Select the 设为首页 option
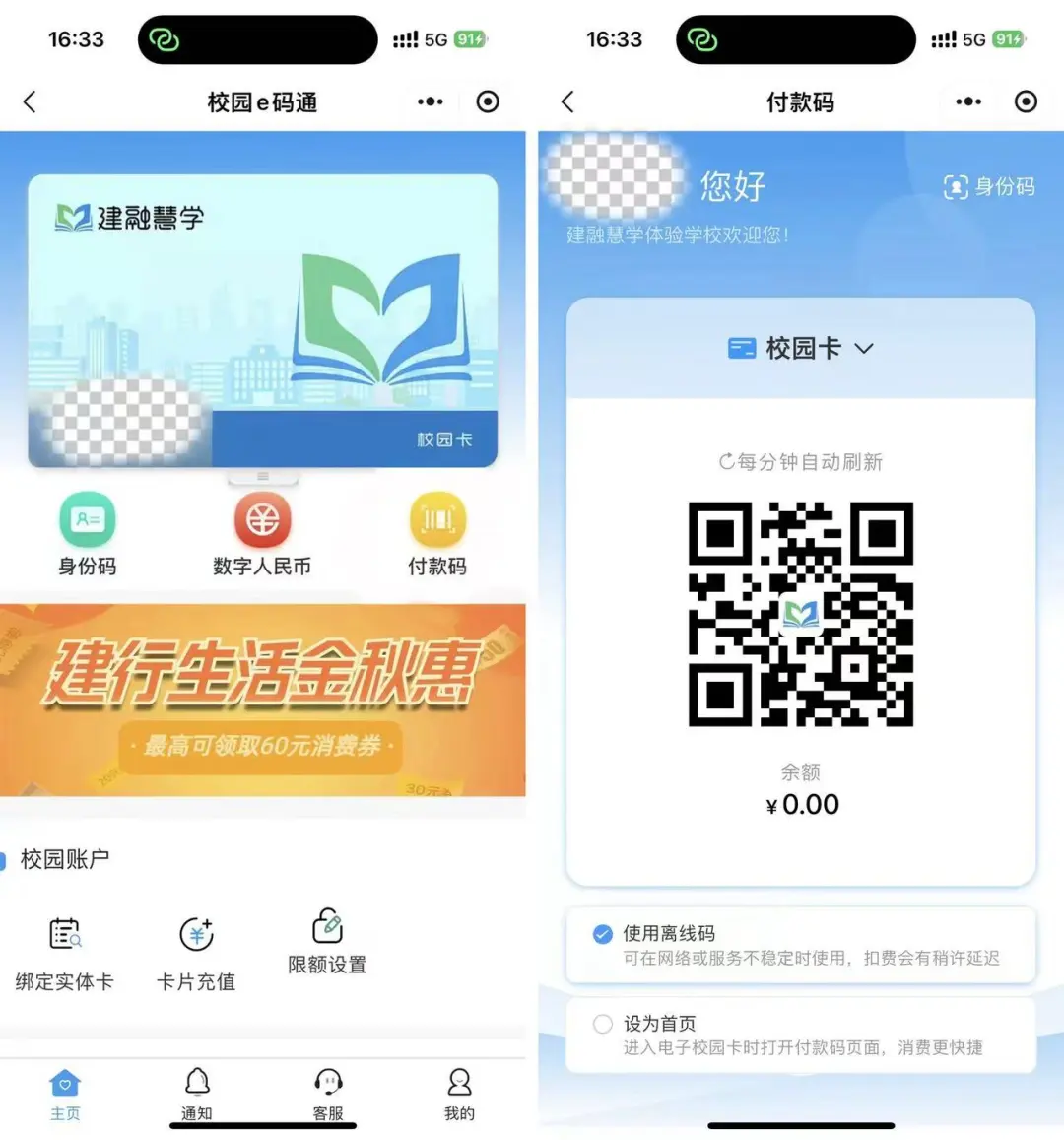The height and width of the screenshot is (1140, 1064). [x=603, y=1024]
